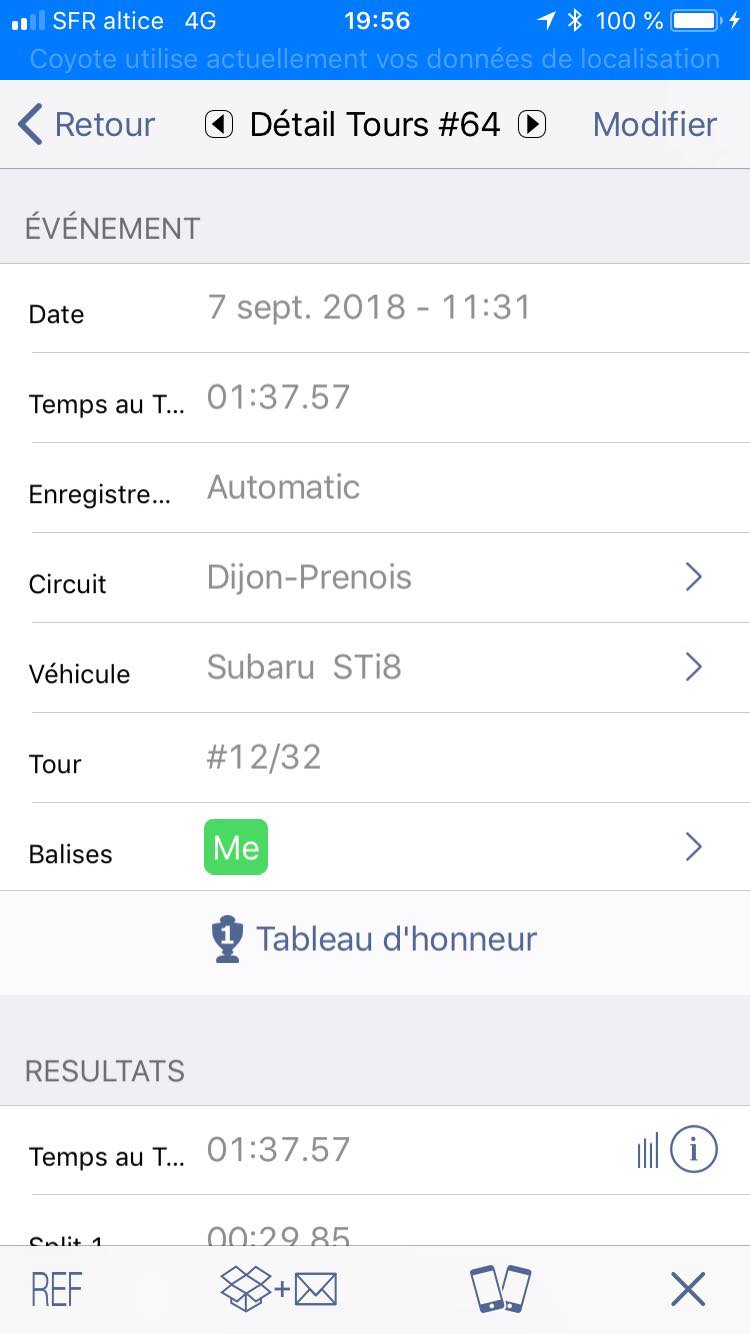The image size is (750, 1334).
Task: Show lap time info icon
Action: pos(694,1151)
